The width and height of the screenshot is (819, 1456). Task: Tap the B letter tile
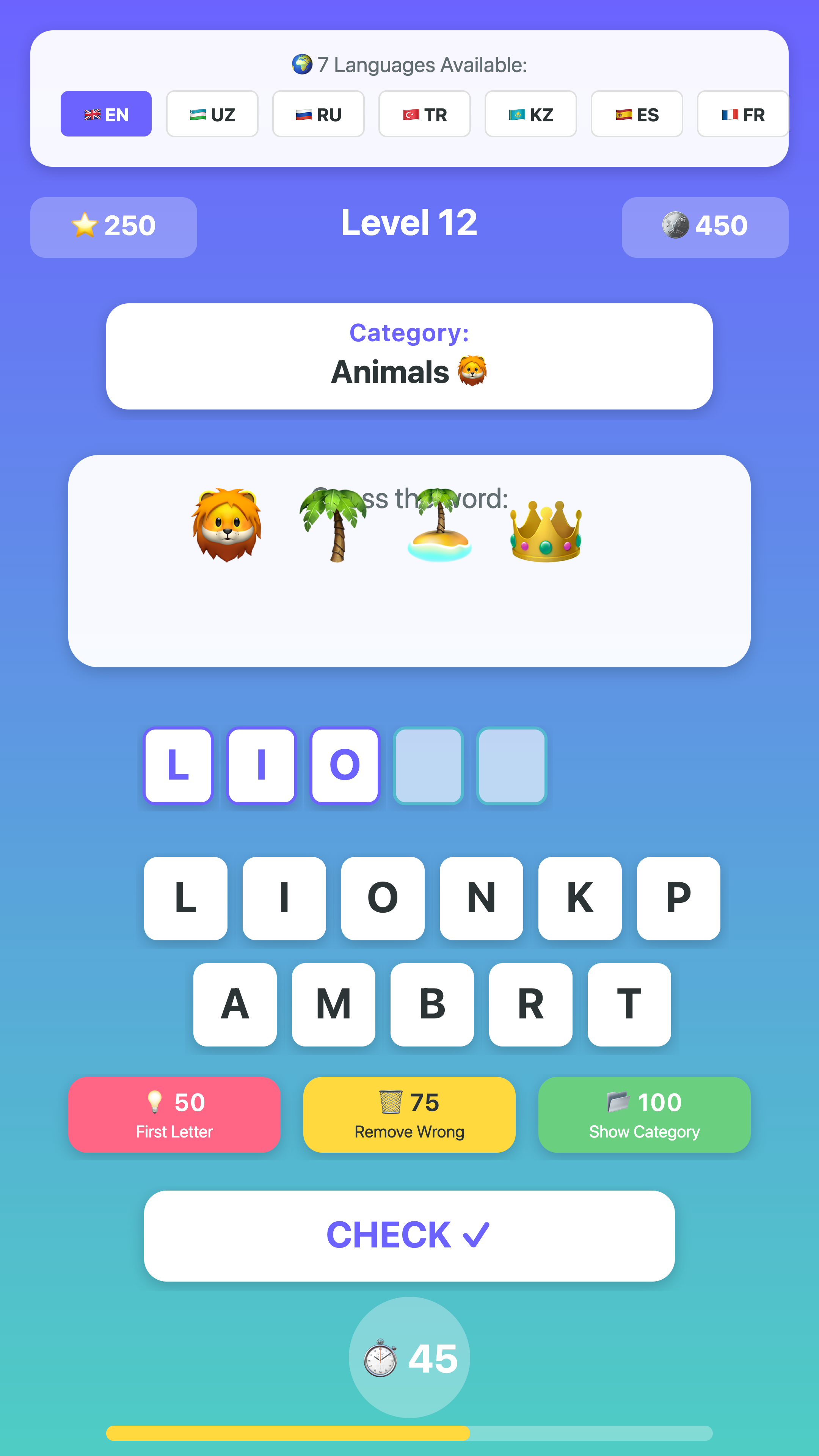tap(432, 1004)
